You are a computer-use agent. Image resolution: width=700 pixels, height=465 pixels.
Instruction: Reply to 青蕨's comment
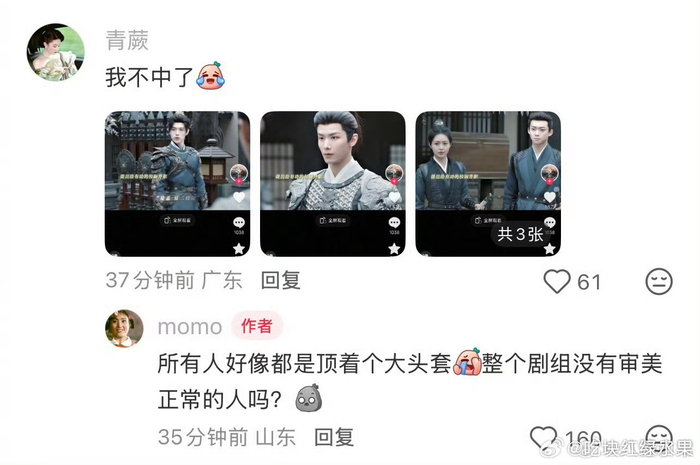pos(280,281)
